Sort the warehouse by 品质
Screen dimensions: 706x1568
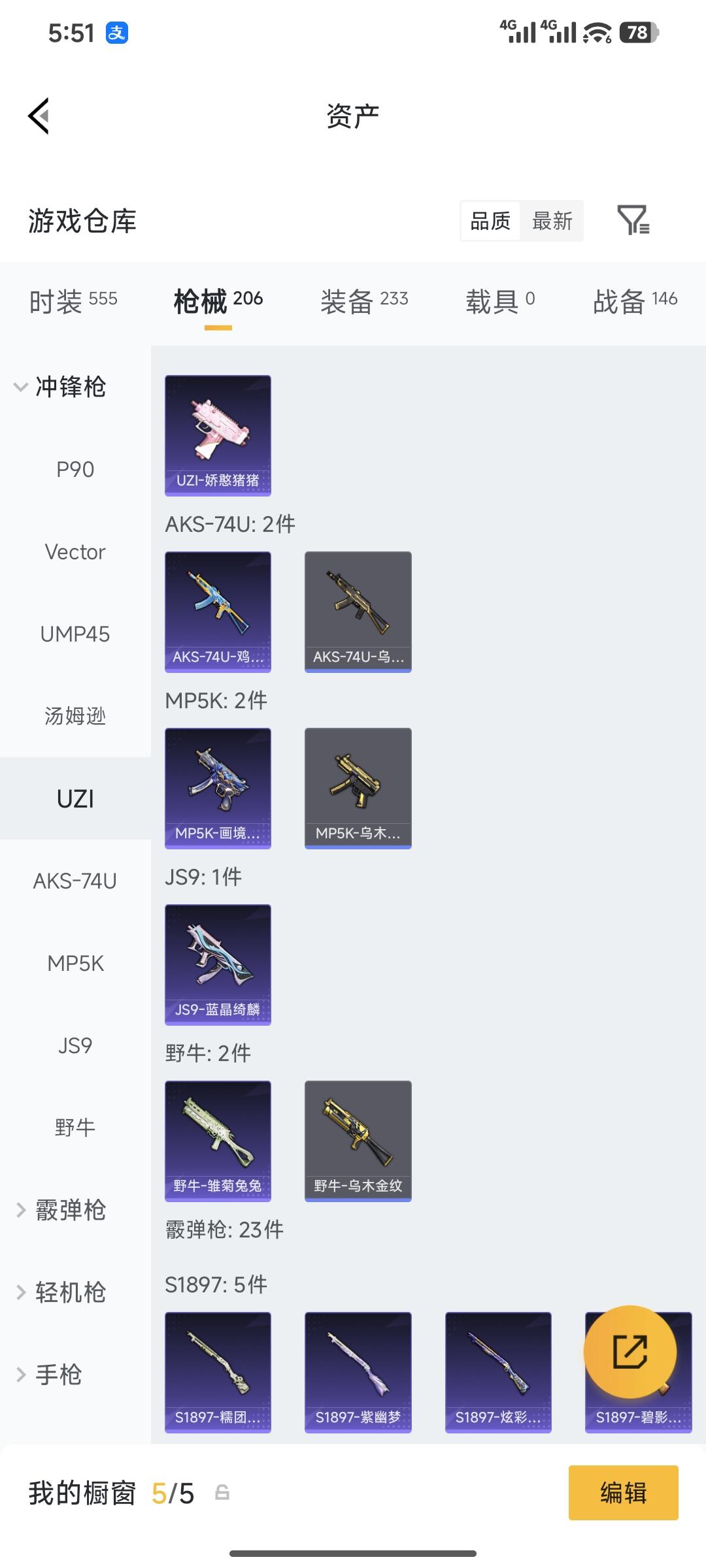click(490, 221)
